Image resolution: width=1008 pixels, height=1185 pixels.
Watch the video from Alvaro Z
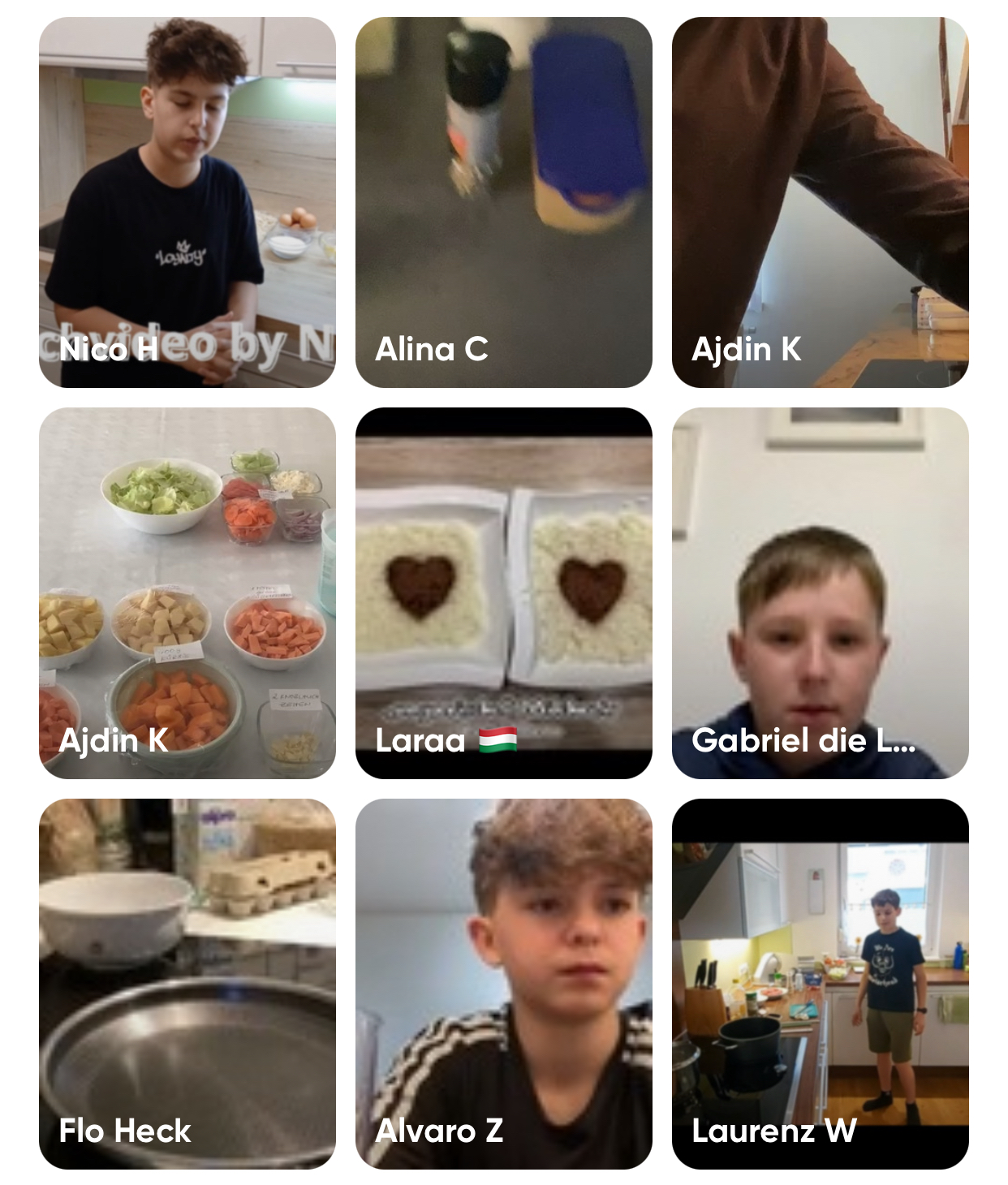point(503,984)
